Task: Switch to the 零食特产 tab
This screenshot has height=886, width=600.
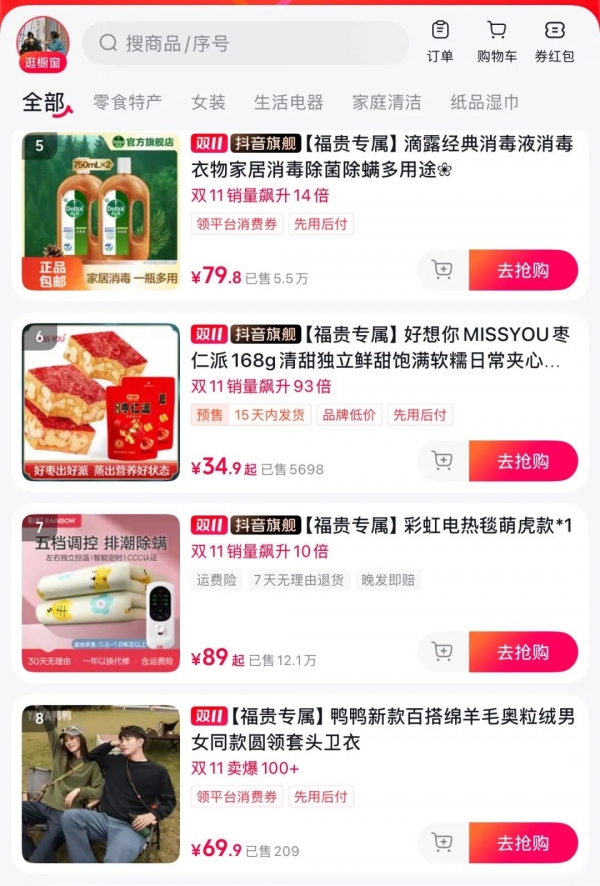Action: (127, 102)
